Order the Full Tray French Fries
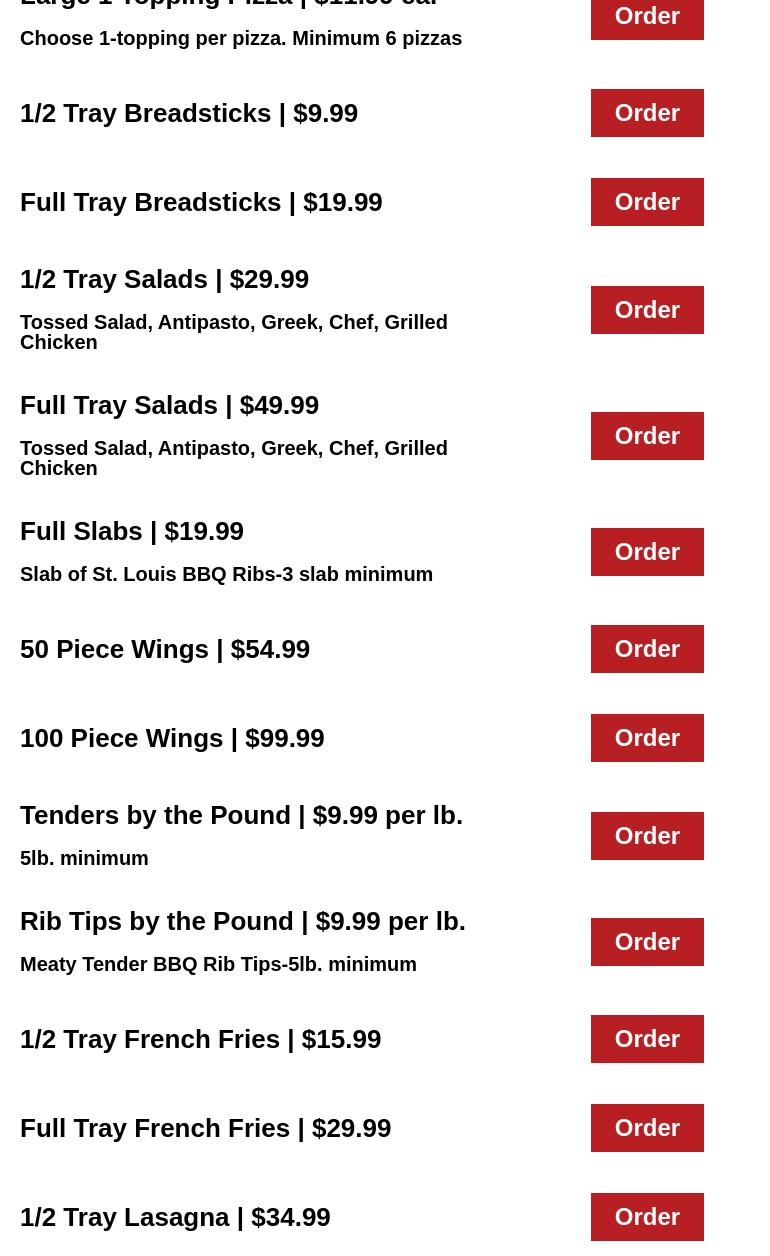The width and height of the screenshot is (770, 1256). (x=647, y=1128)
